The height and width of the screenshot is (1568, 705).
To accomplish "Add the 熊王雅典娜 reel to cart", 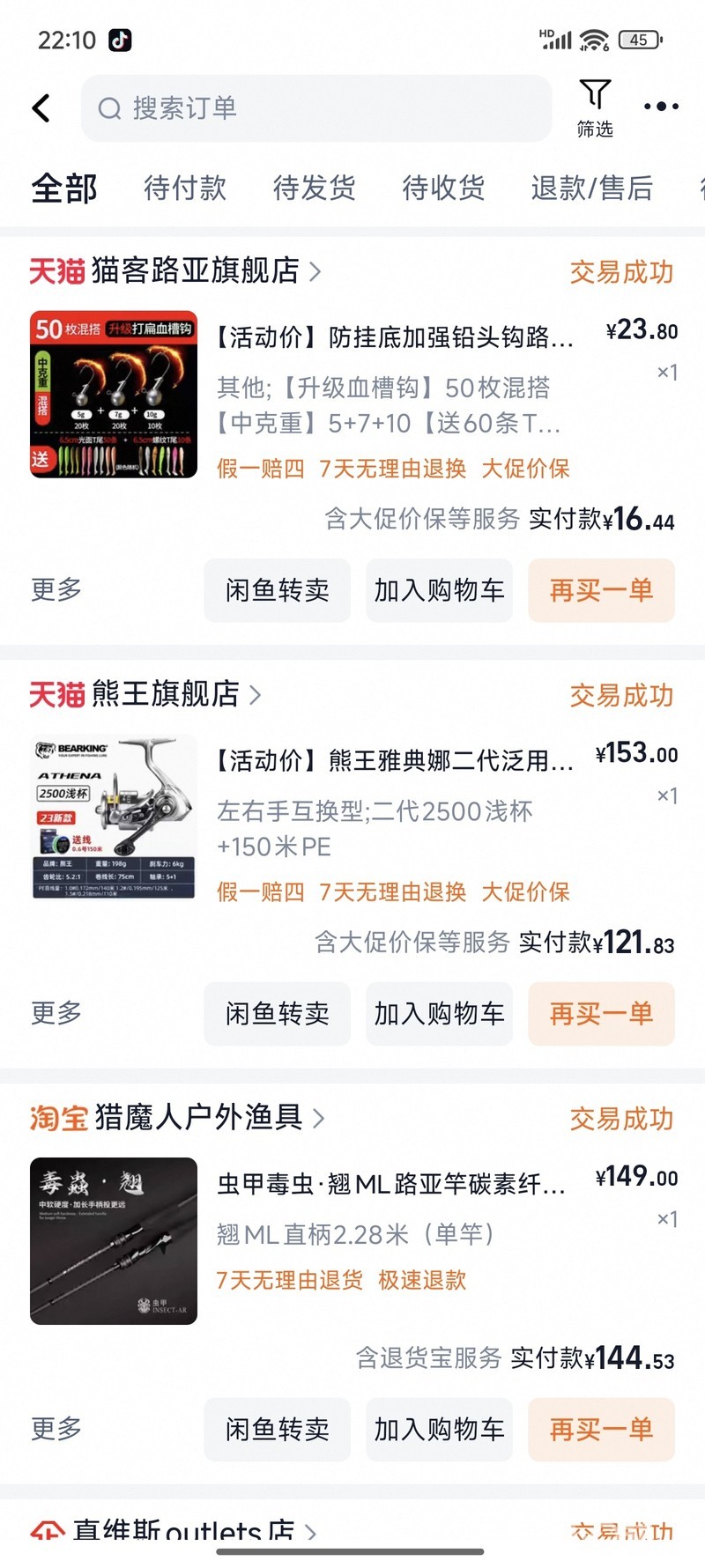I will 439,1014.
